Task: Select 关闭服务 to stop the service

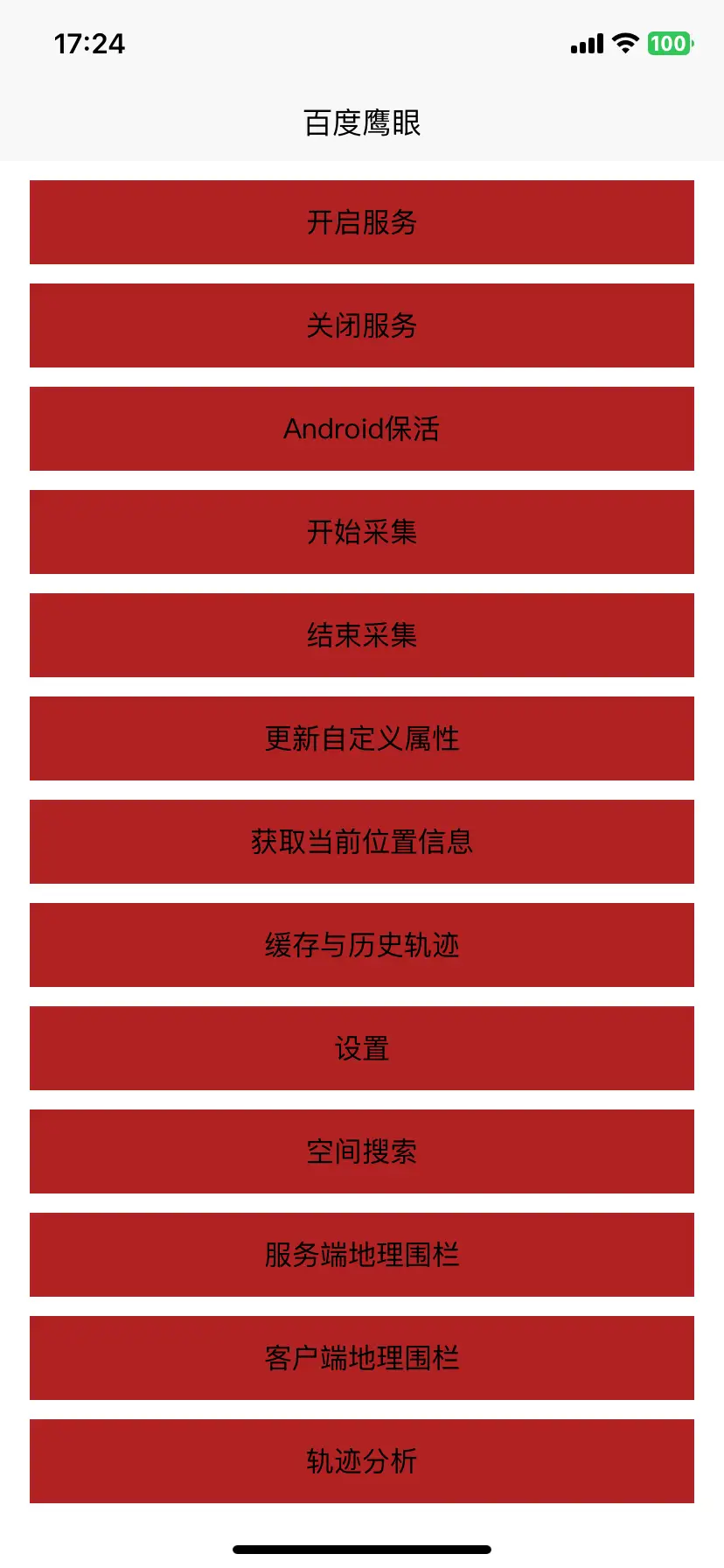Action: pos(362,325)
